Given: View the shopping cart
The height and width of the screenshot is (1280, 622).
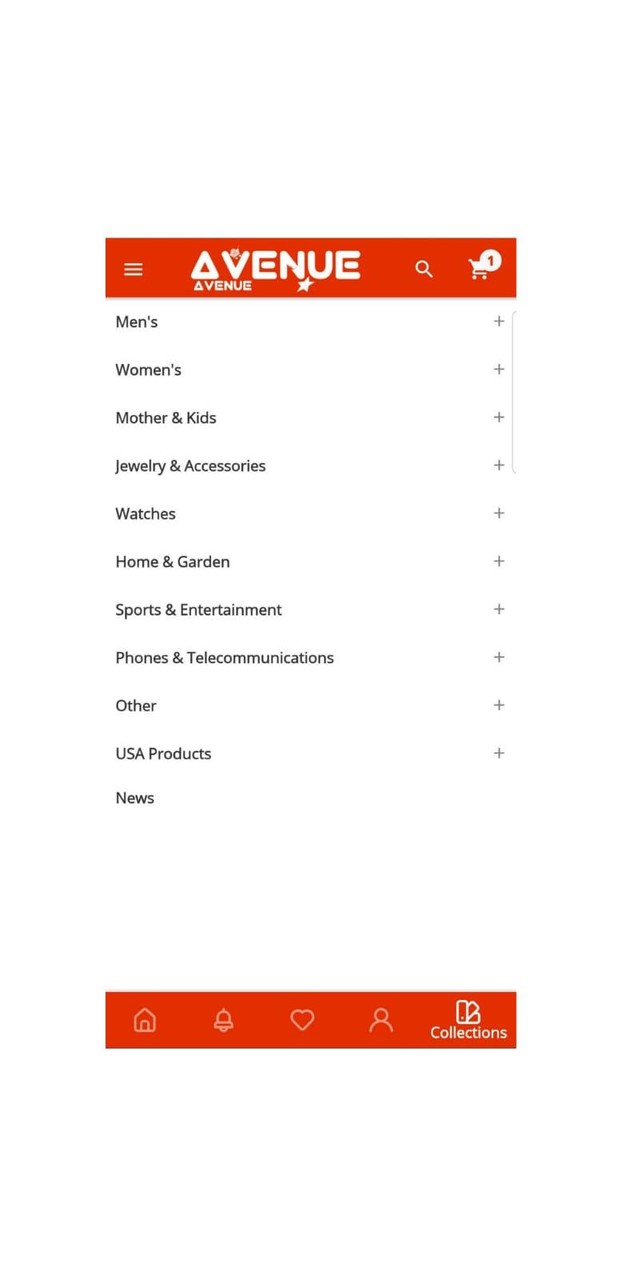Looking at the screenshot, I should click(481, 267).
